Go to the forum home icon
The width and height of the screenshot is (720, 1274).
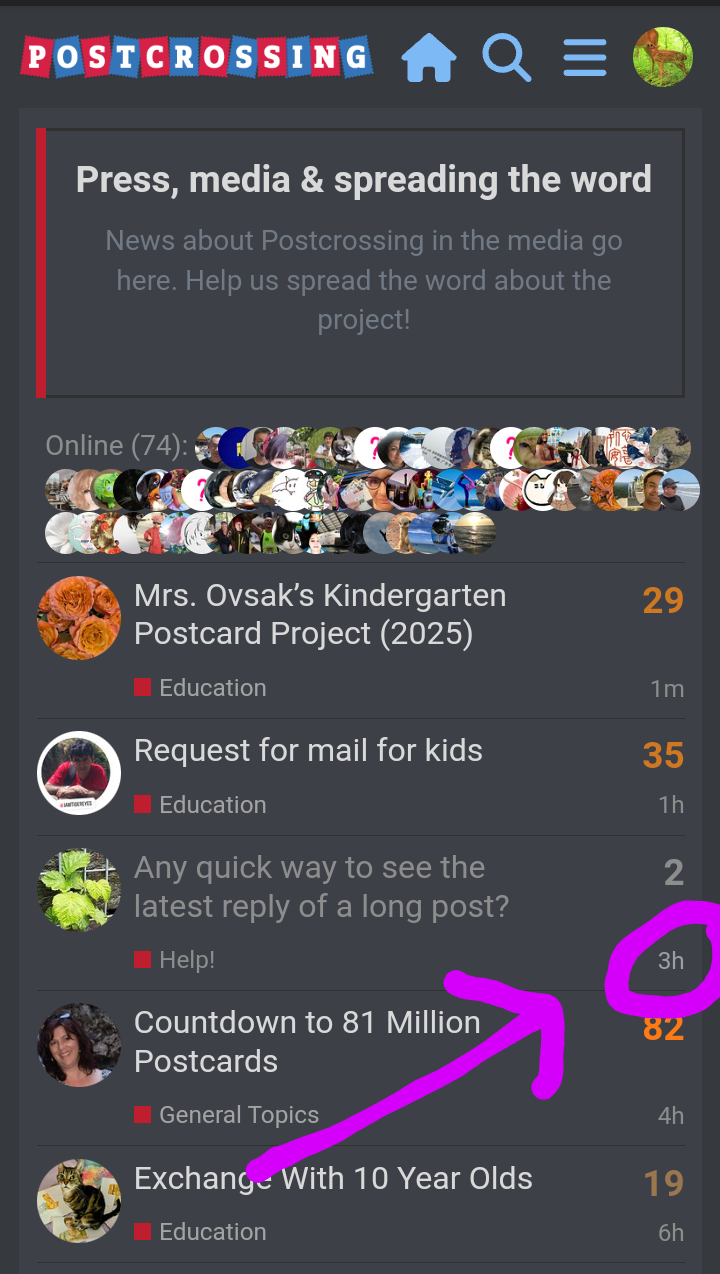(x=429, y=58)
